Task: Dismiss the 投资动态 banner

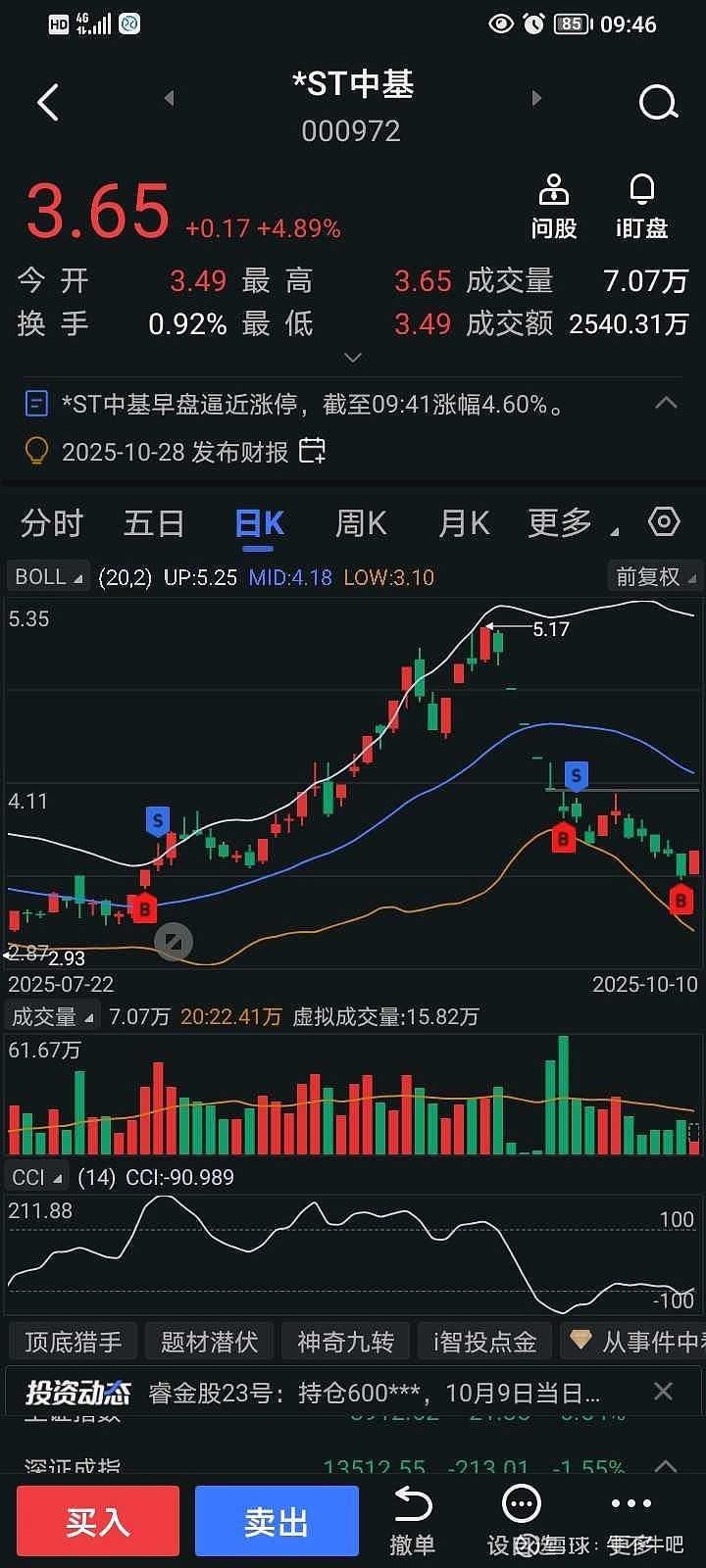Action: [664, 1392]
